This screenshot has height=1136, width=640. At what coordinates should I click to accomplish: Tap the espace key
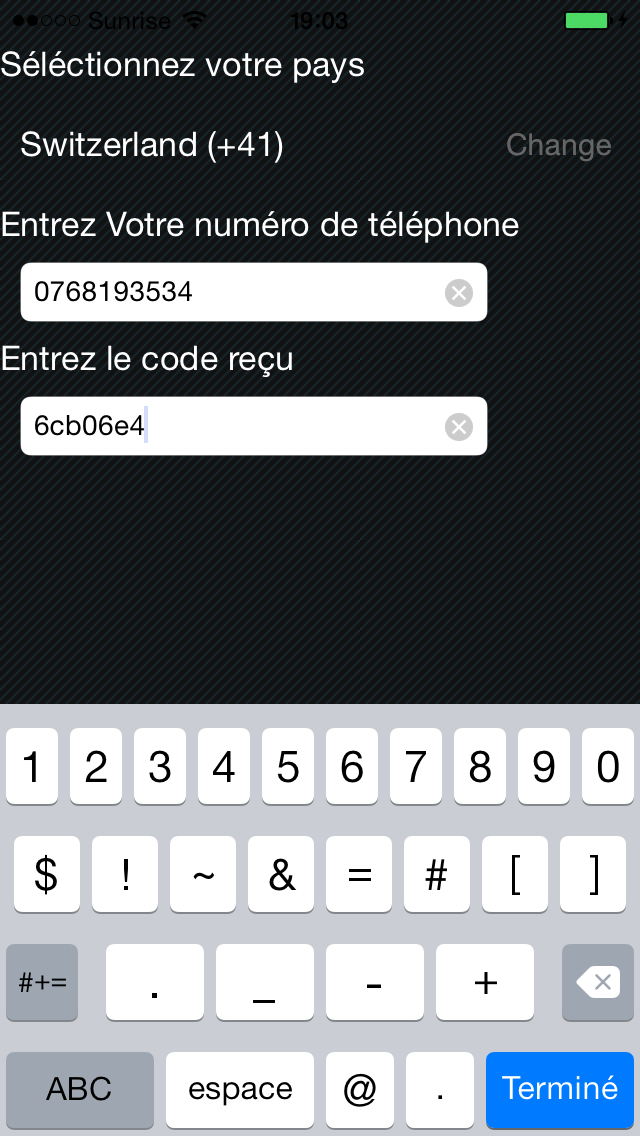coord(240,1089)
